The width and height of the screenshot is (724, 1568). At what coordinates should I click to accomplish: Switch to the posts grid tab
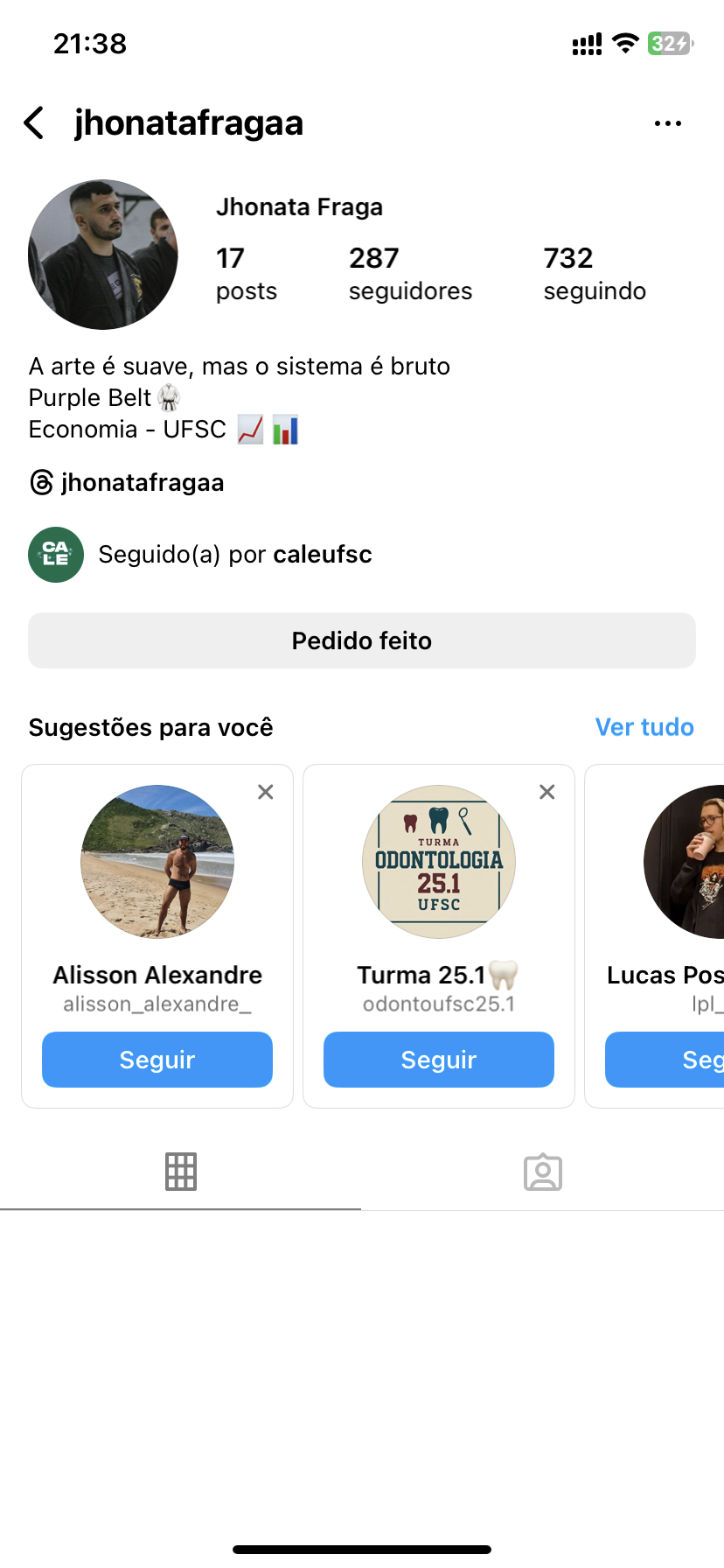point(181,1172)
